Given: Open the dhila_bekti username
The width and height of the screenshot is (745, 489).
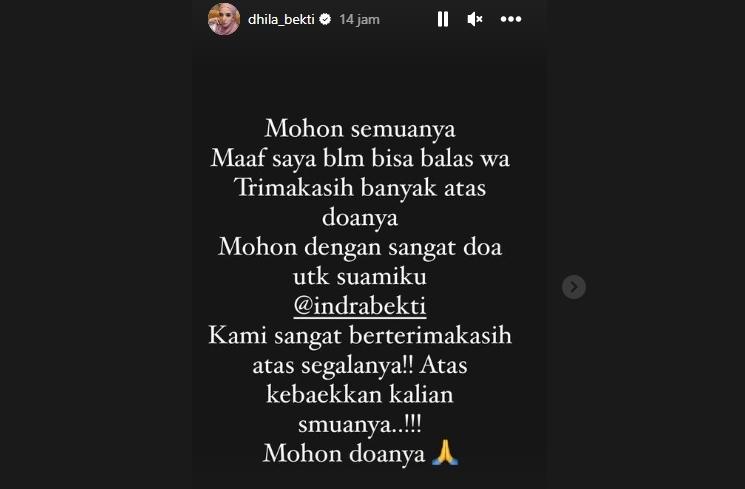Looking at the screenshot, I should (x=280, y=19).
